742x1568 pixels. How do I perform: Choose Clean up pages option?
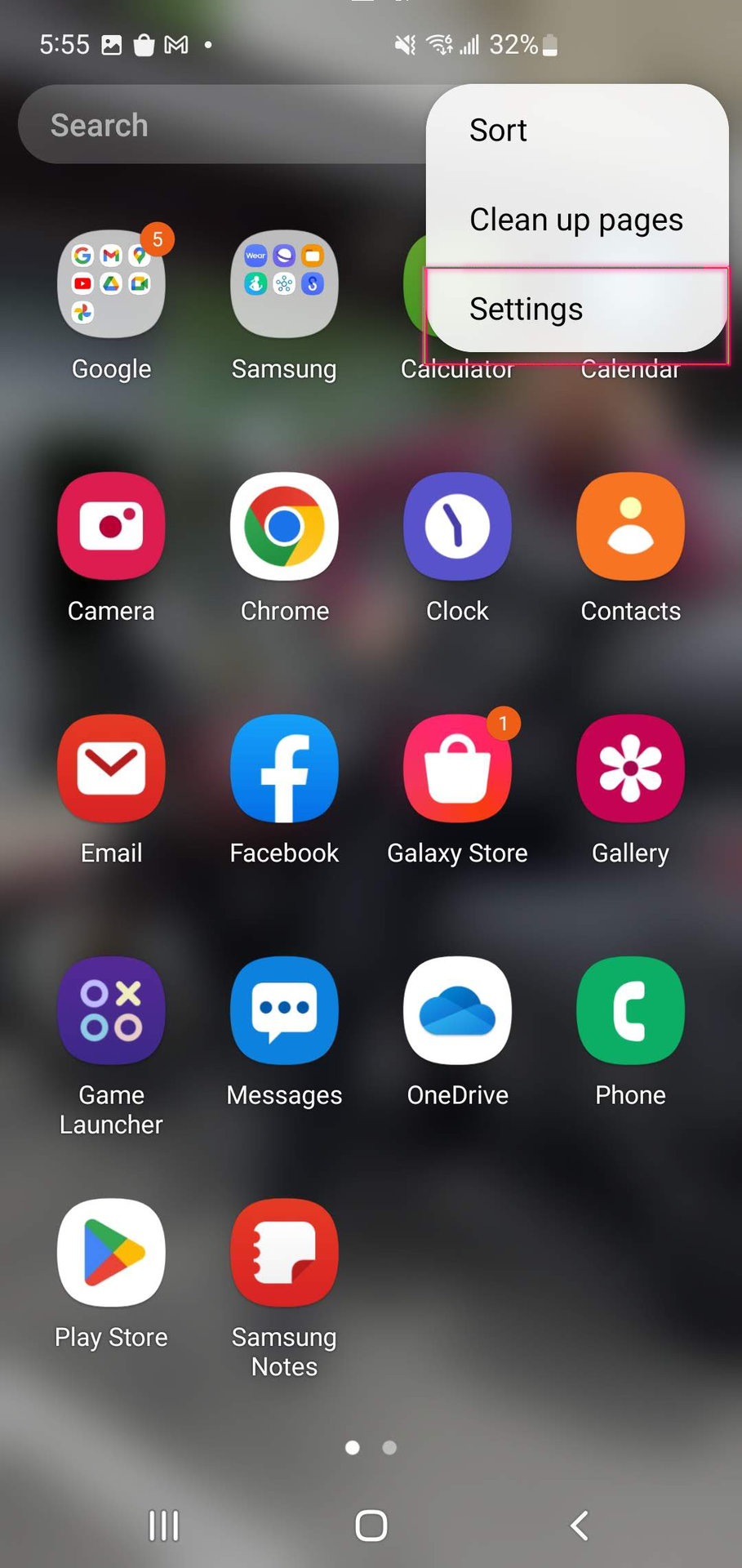(x=575, y=220)
